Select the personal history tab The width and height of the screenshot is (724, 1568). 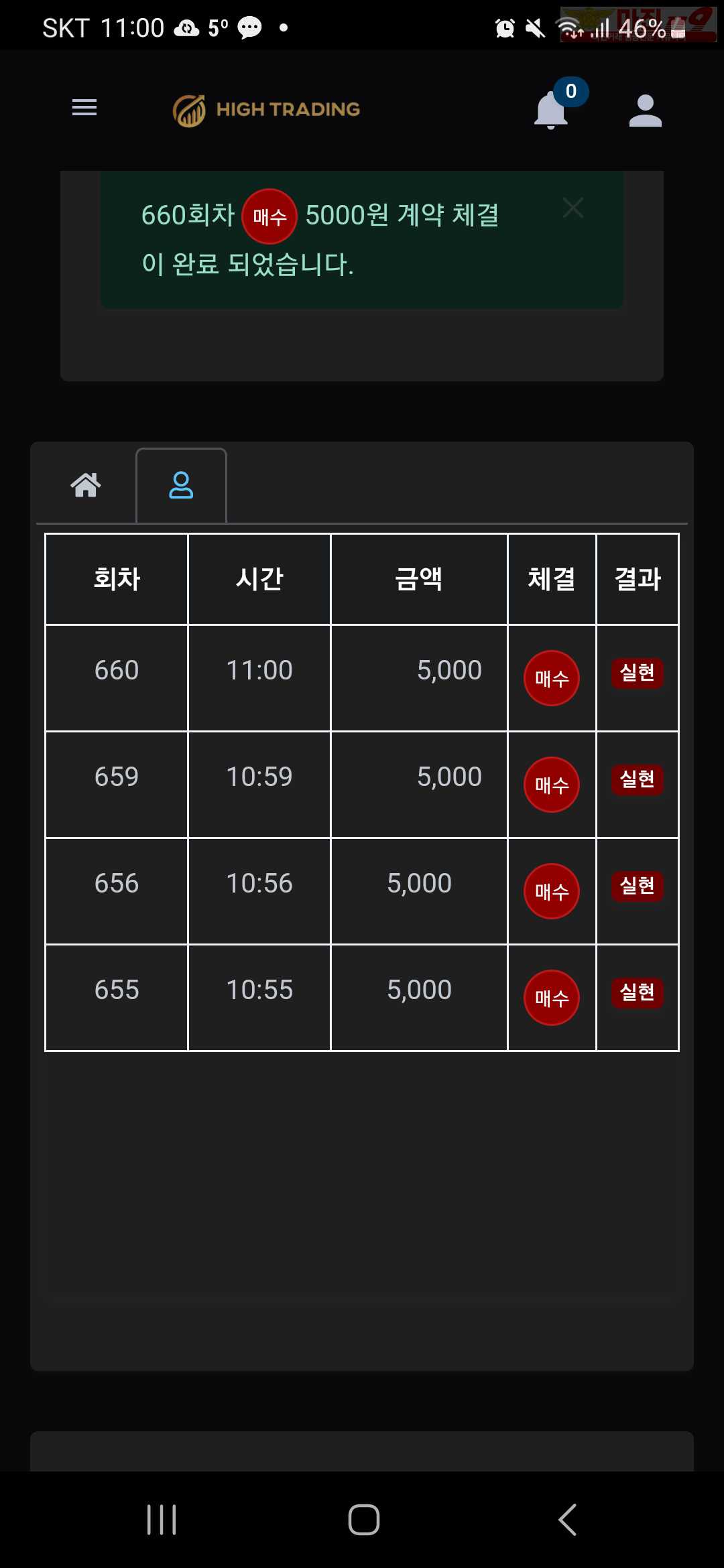[181, 485]
